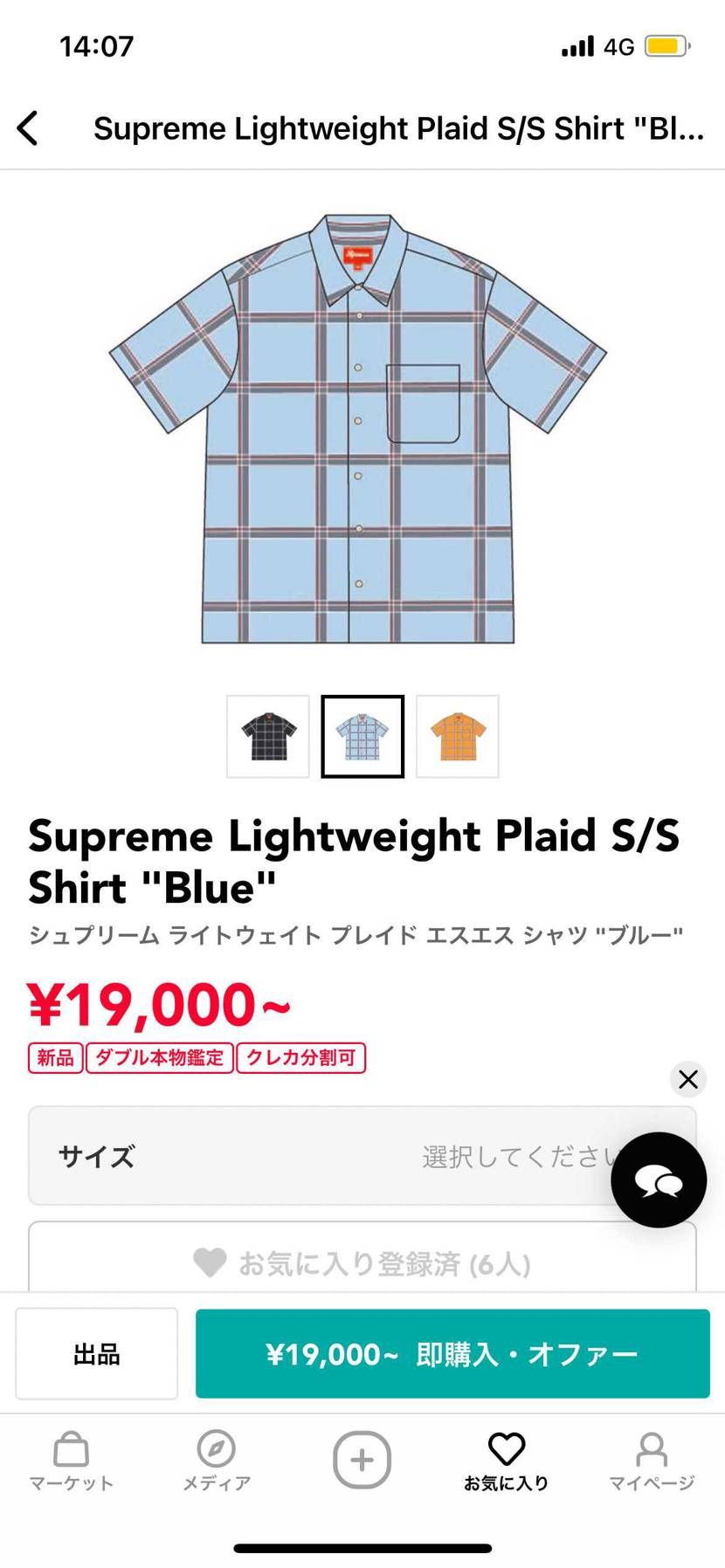The height and width of the screenshot is (1568, 725).
Task: Open the サイズ selection dropdown
Action: pos(362,1156)
